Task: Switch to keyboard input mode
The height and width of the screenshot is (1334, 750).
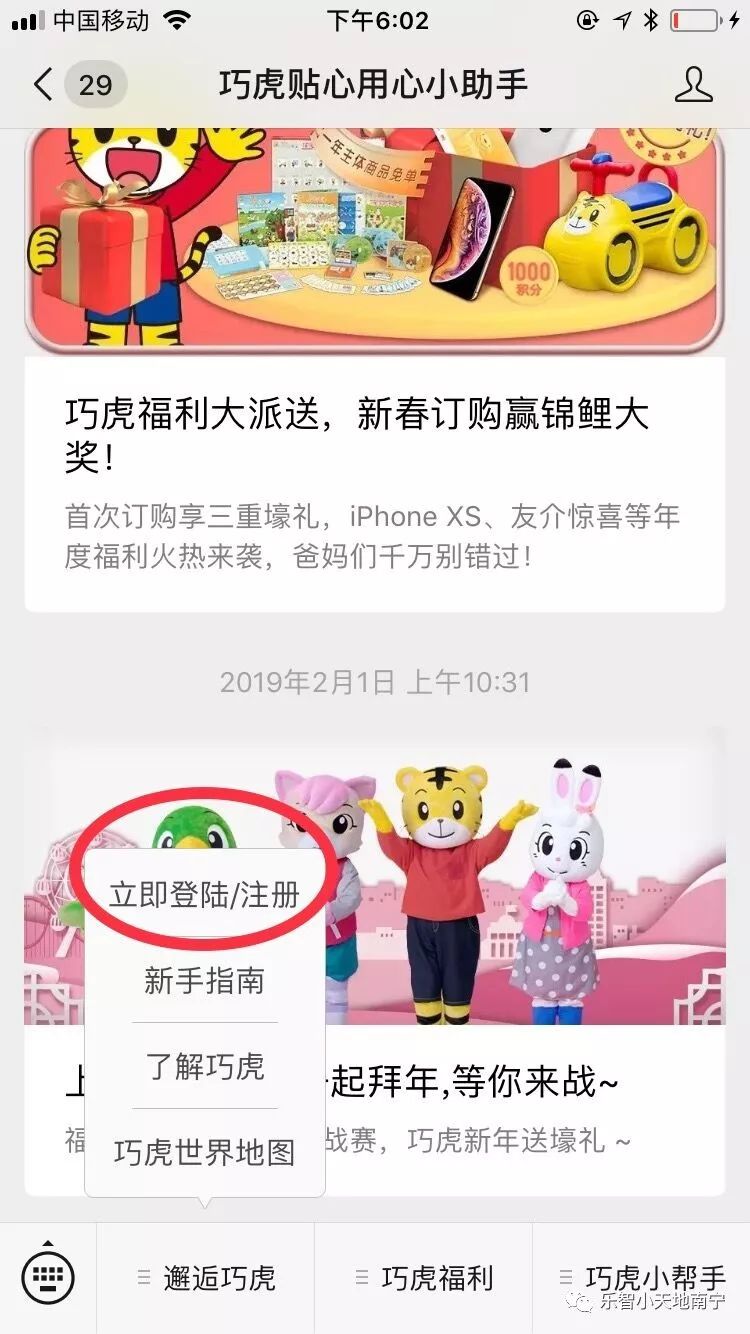Action: (x=48, y=1278)
